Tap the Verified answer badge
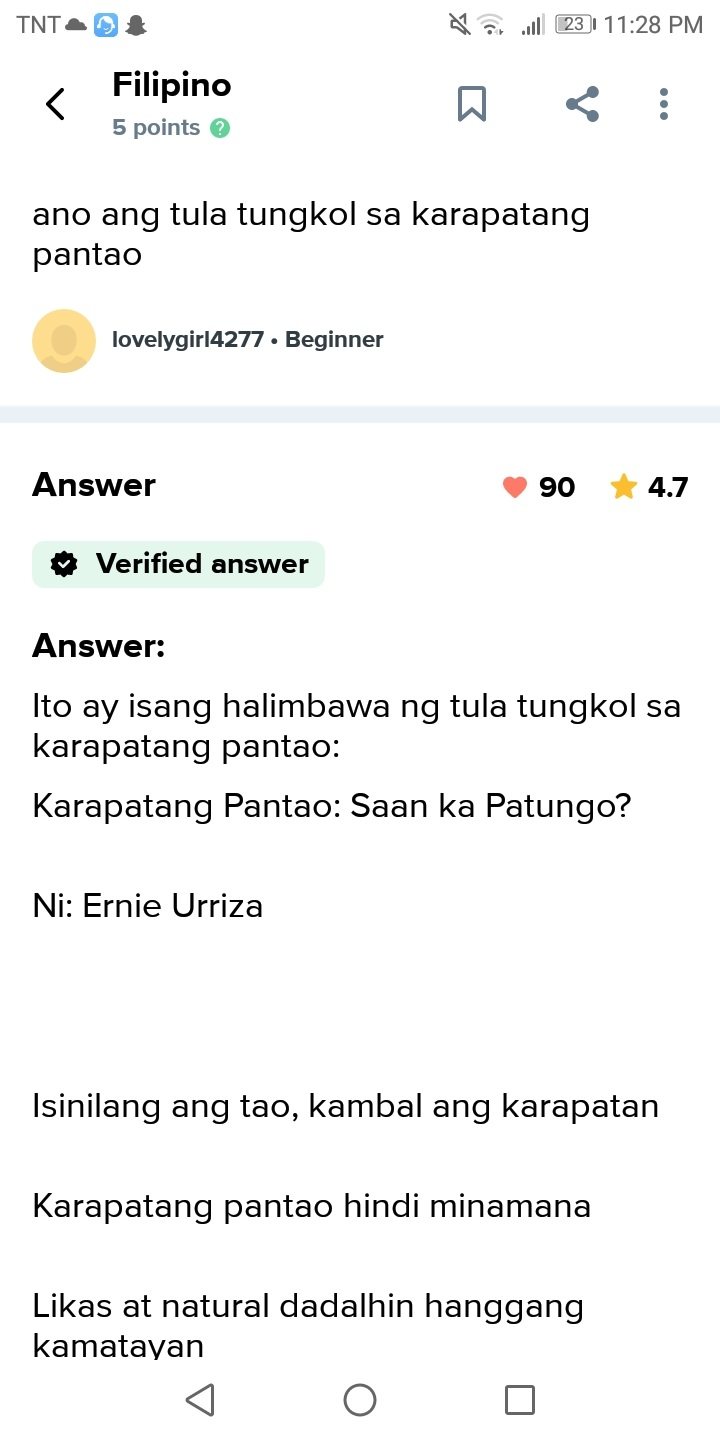The width and height of the screenshot is (720, 1440). pos(179,564)
